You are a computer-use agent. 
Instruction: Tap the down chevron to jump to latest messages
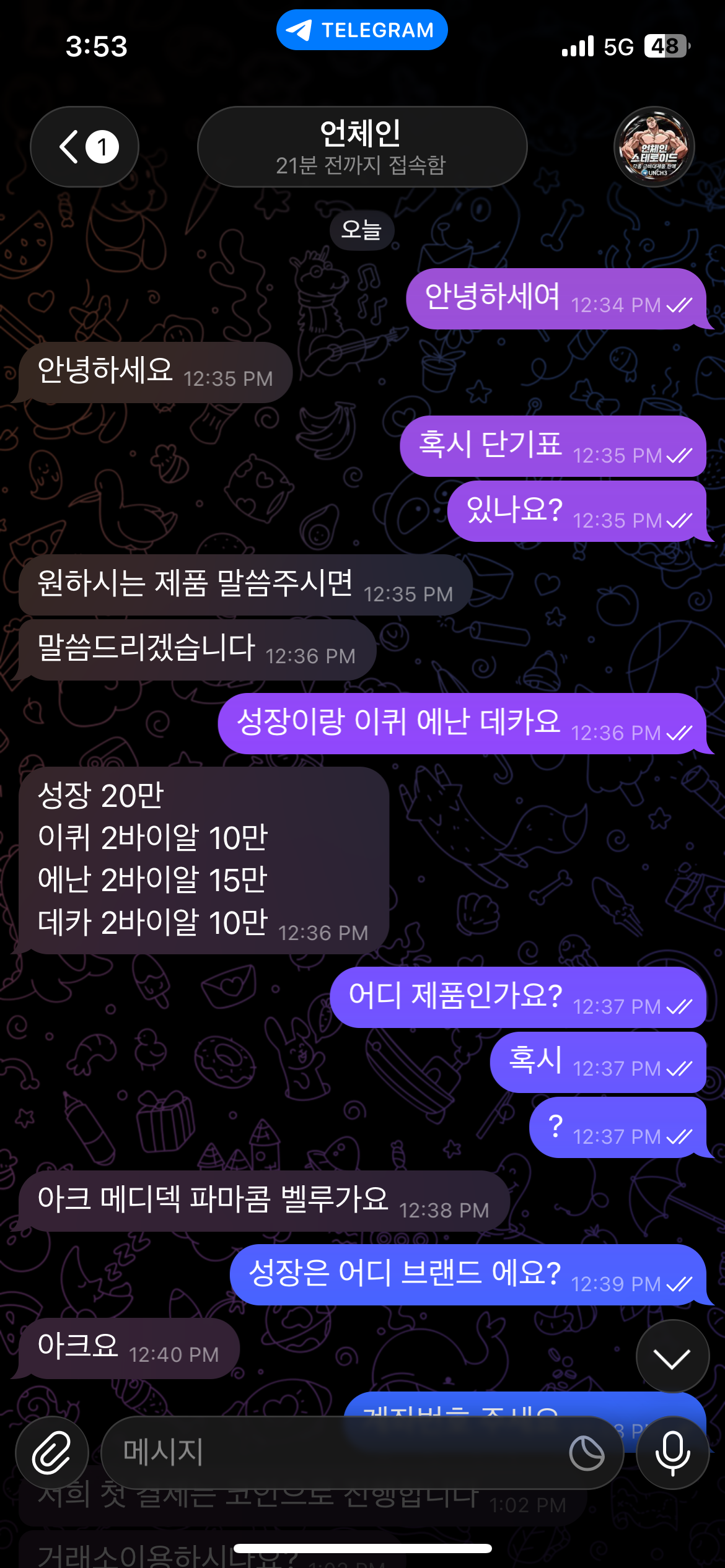[x=672, y=1356]
